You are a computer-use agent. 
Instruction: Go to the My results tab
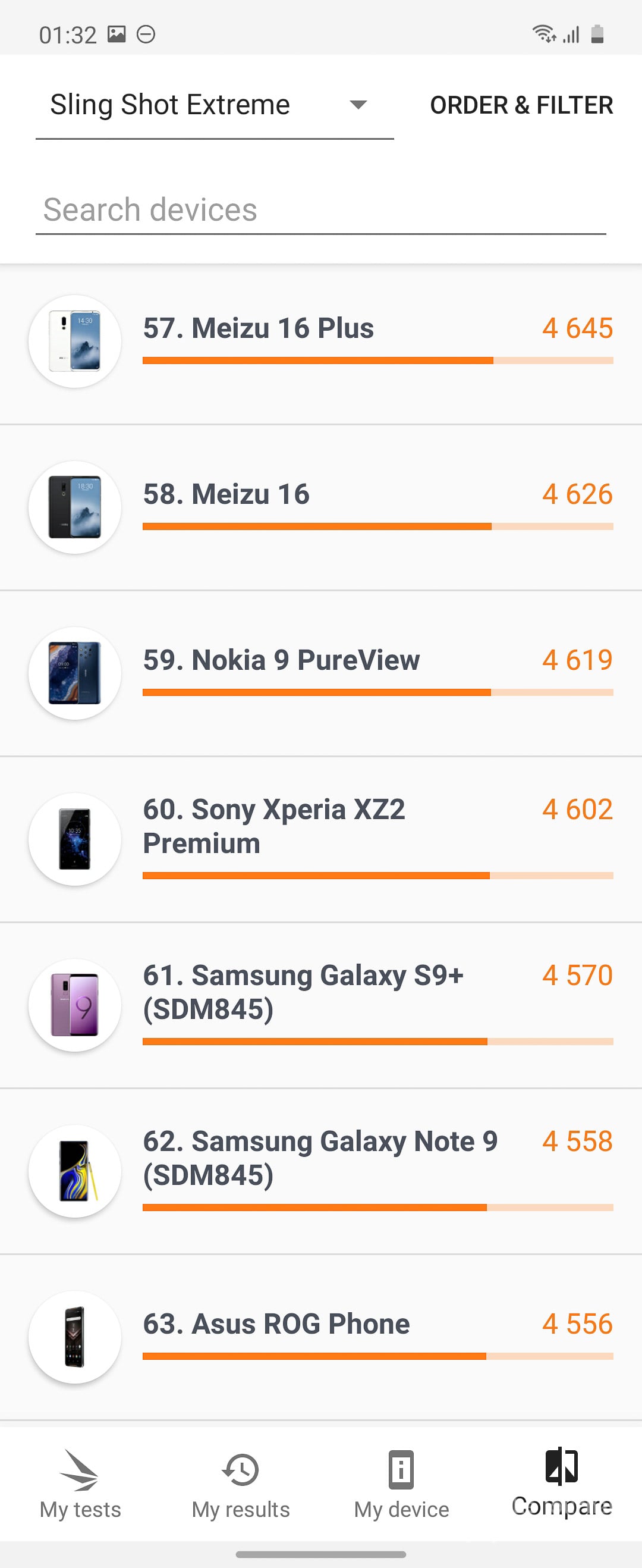(x=241, y=1485)
